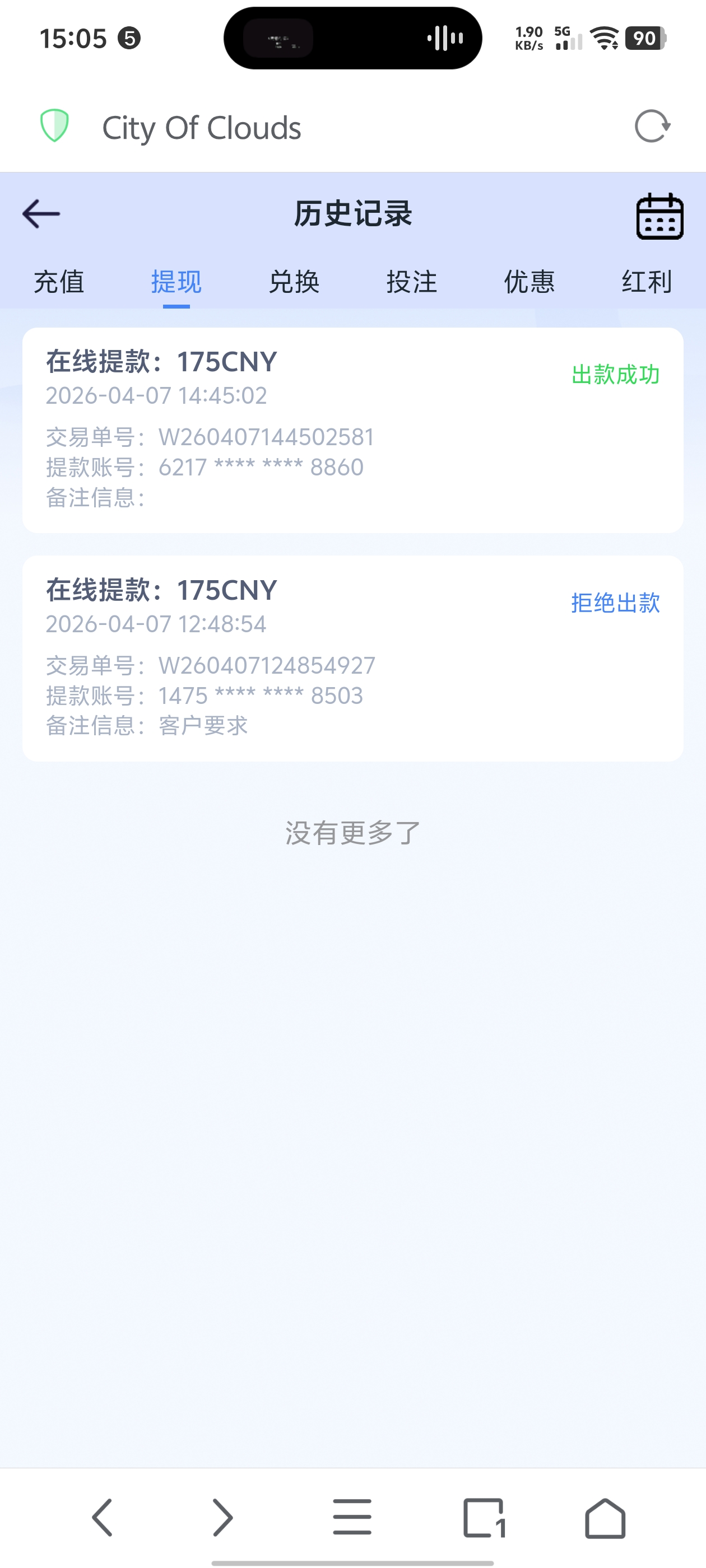The width and height of the screenshot is (706, 1568).
Task: Open the browser menu icon at bottom
Action: coord(352,1516)
